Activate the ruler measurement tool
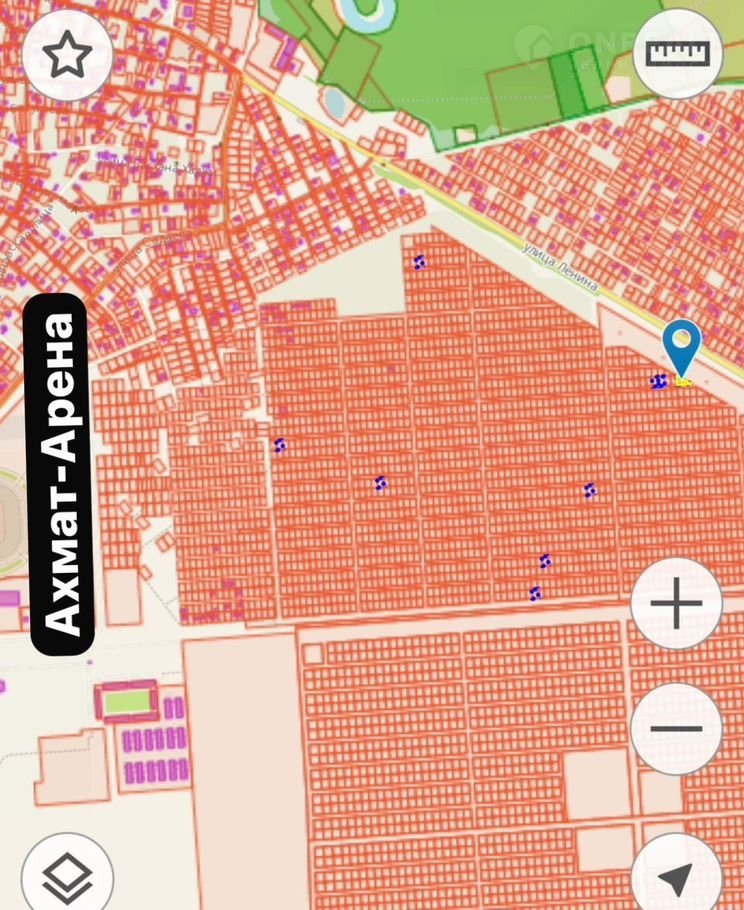This screenshot has width=744, height=910. coord(677,54)
